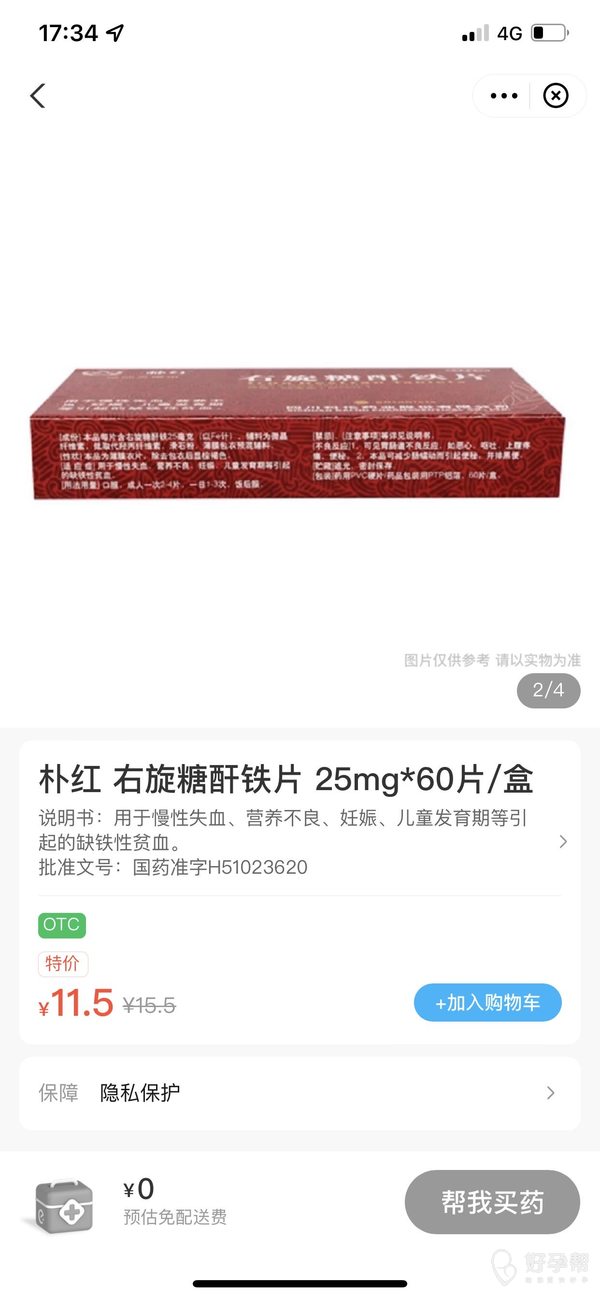Open the medicine kit cart icon
Viewport: 600px width, 1299px height.
tap(64, 1205)
